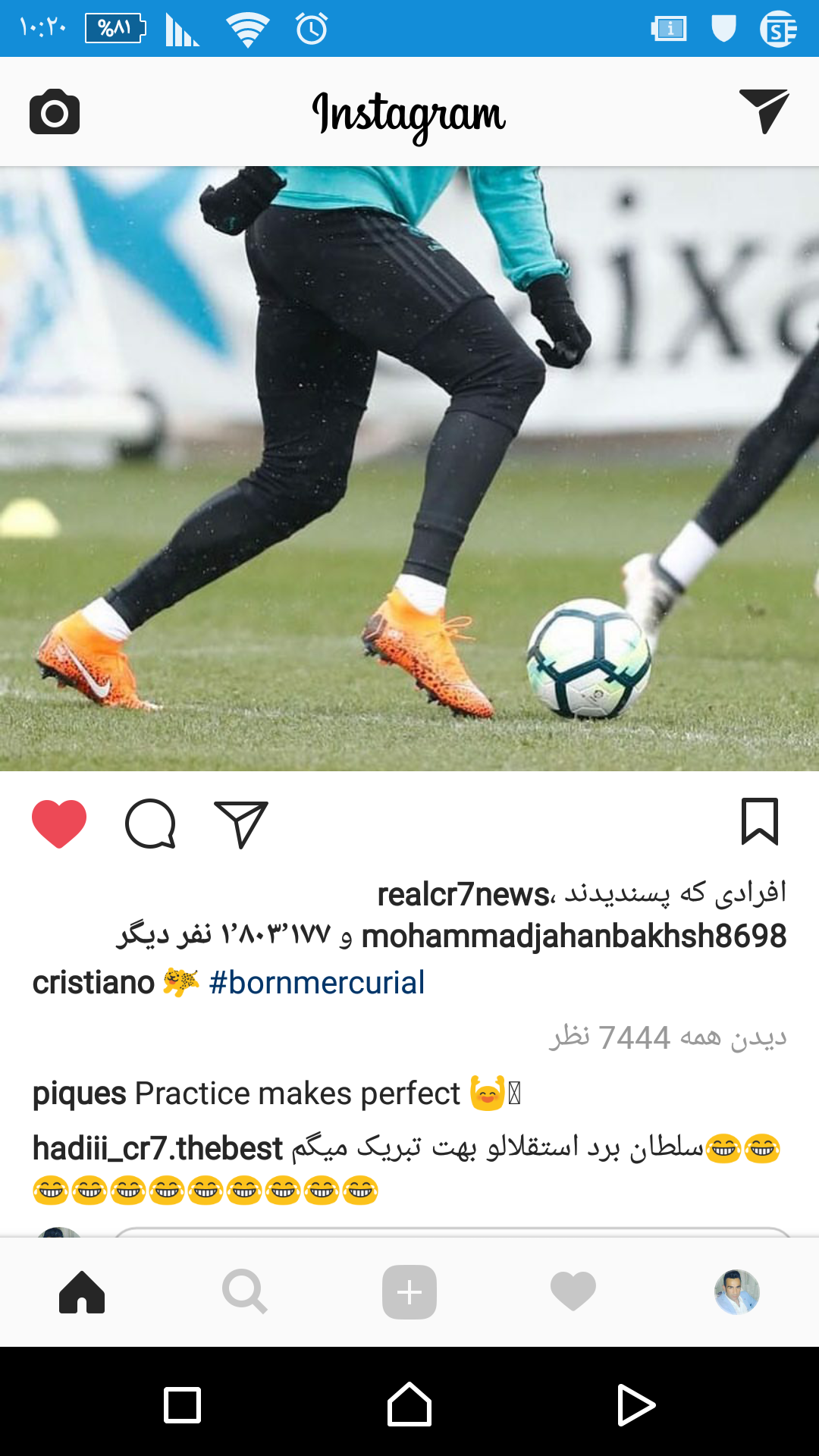Open comments with the speech bubble icon
This screenshot has width=819, height=1456.
150,824
